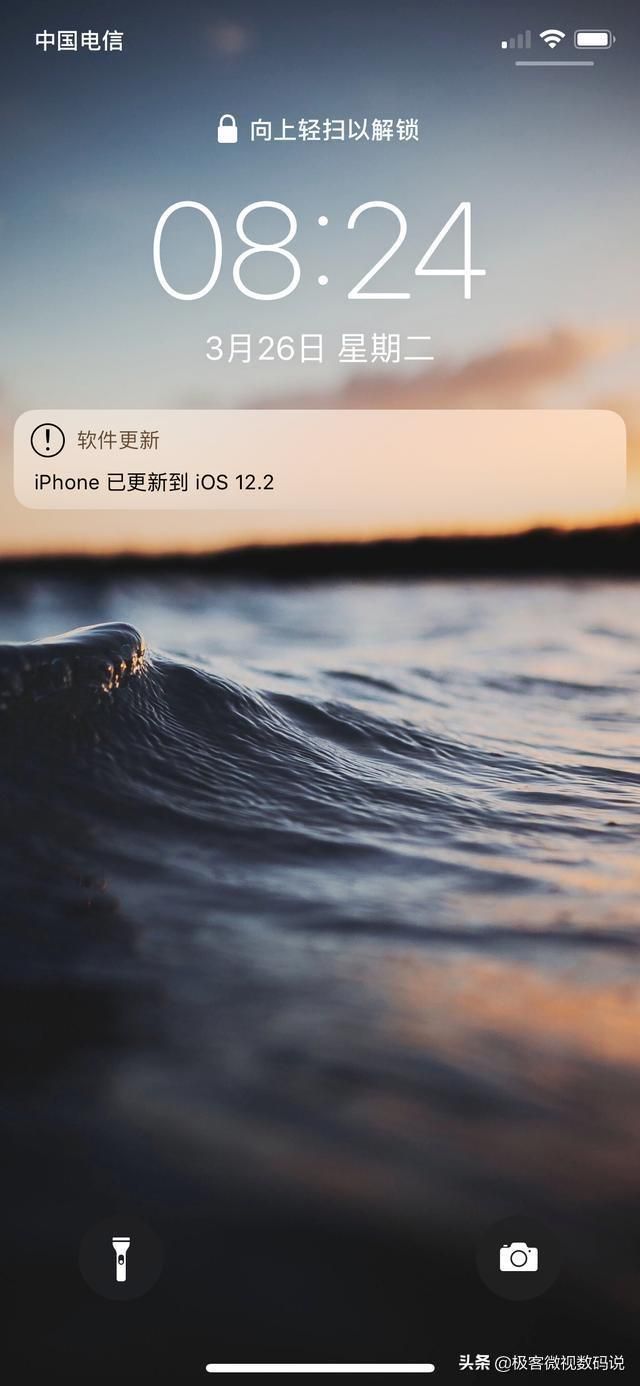640x1386 pixels.
Task: Open the iOS 12.2 software update notification
Action: (x=320, y=460)
